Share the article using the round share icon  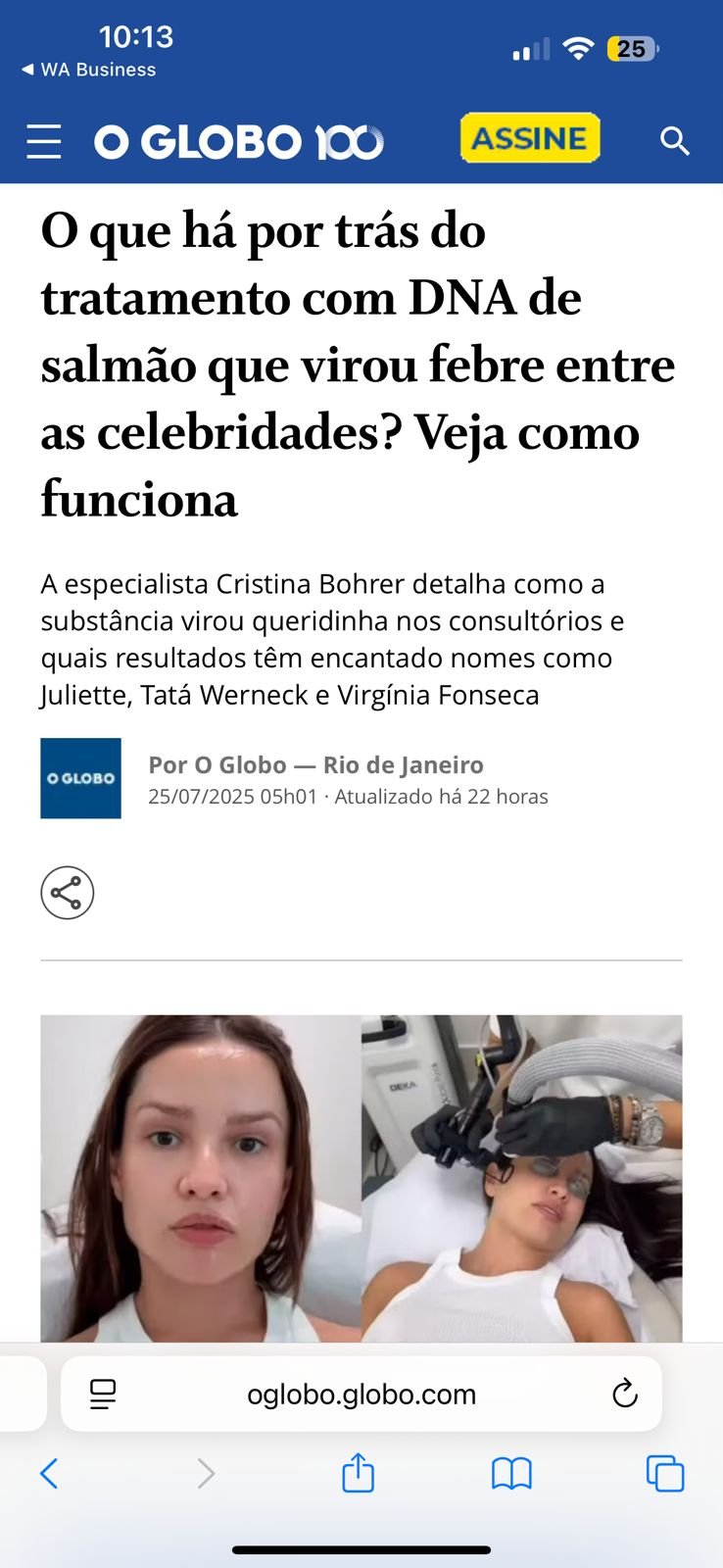tap(68, 893)
